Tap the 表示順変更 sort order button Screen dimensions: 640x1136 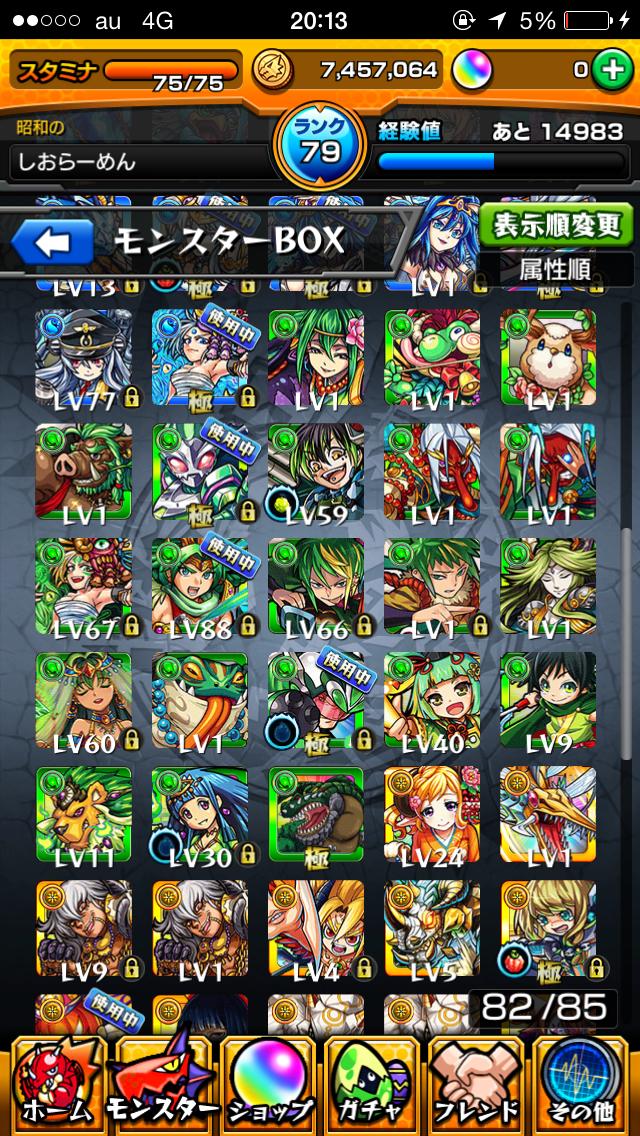(x=556, y=224)
